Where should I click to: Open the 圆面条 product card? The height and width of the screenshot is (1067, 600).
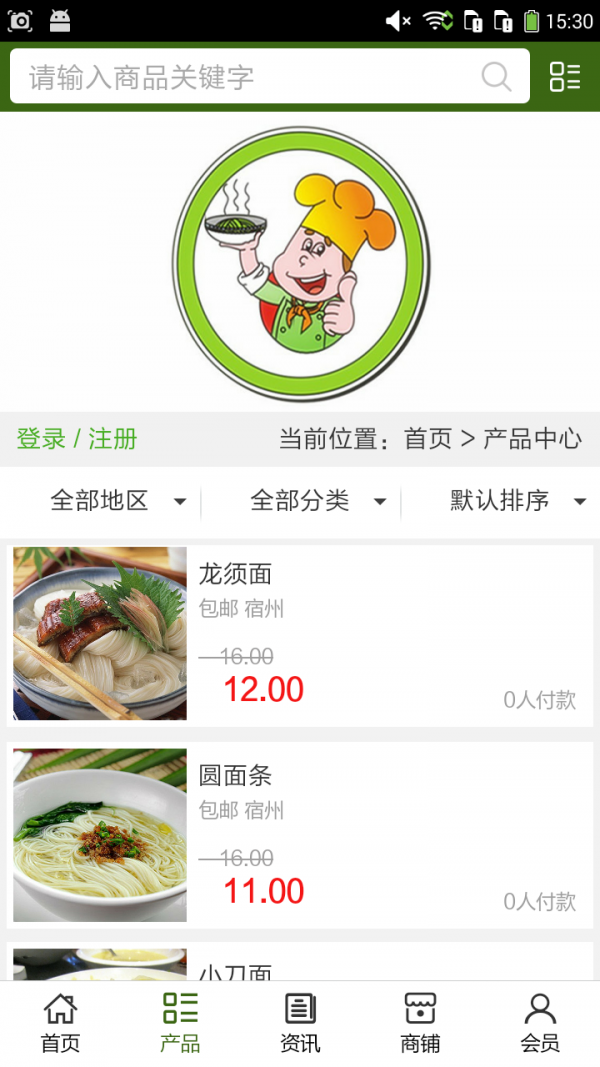300,835
